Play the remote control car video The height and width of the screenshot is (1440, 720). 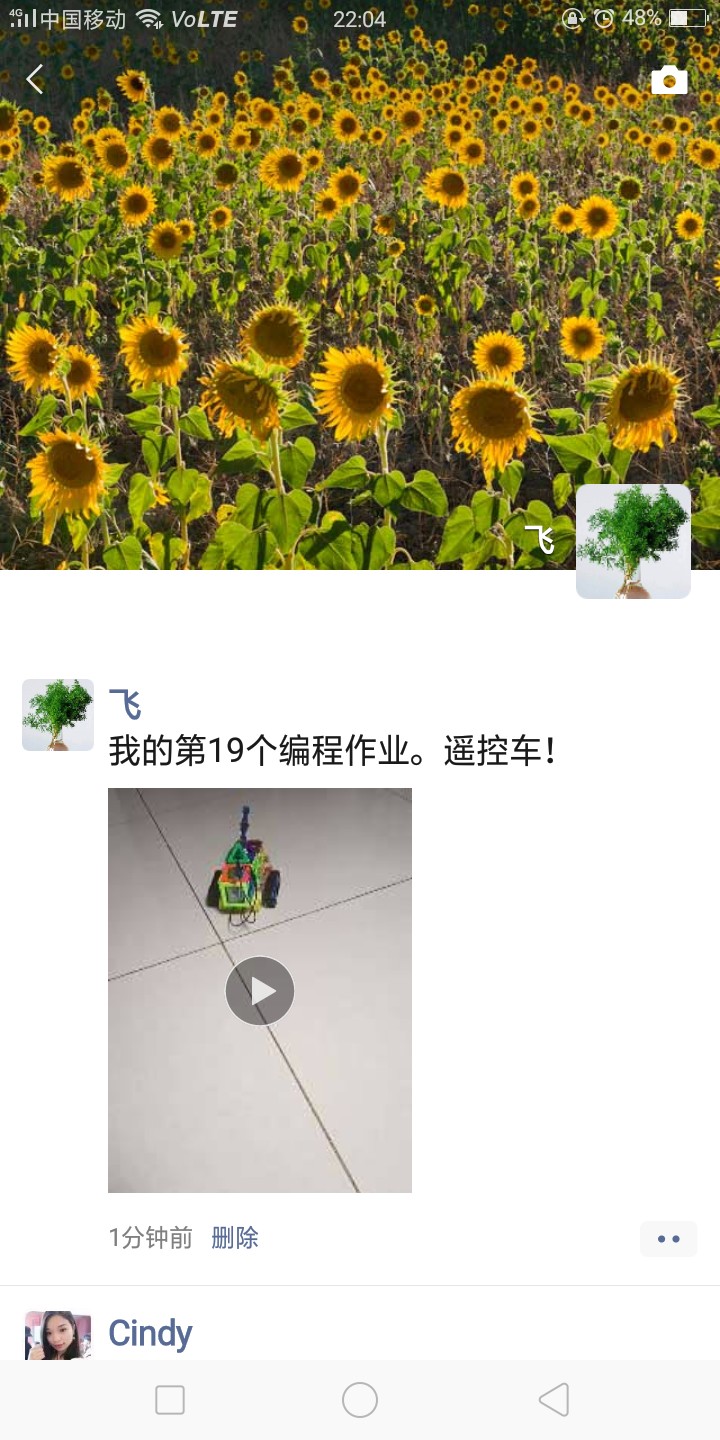coord(260,990)
